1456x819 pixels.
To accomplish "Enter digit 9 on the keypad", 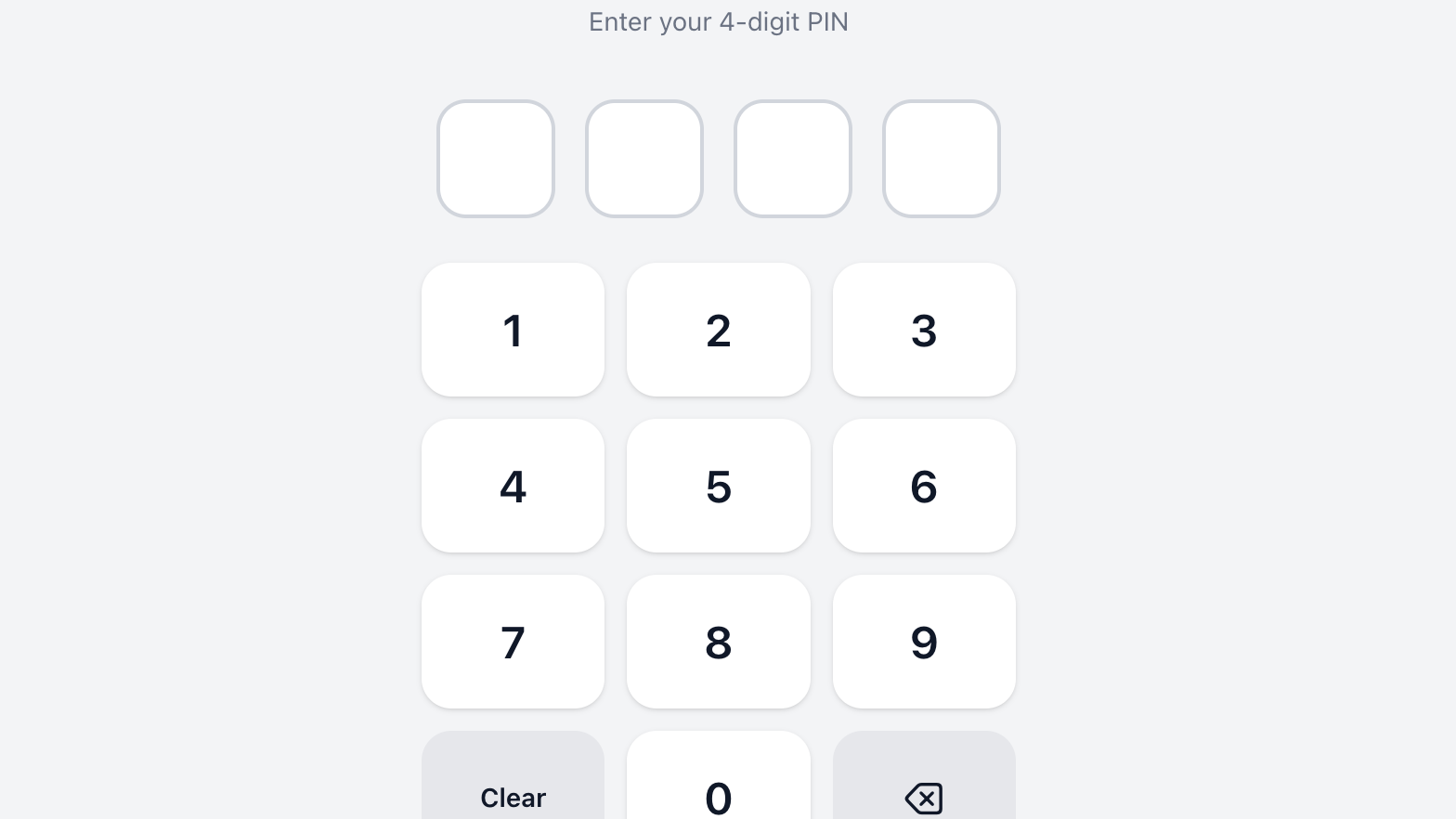I will pos(924,642).
